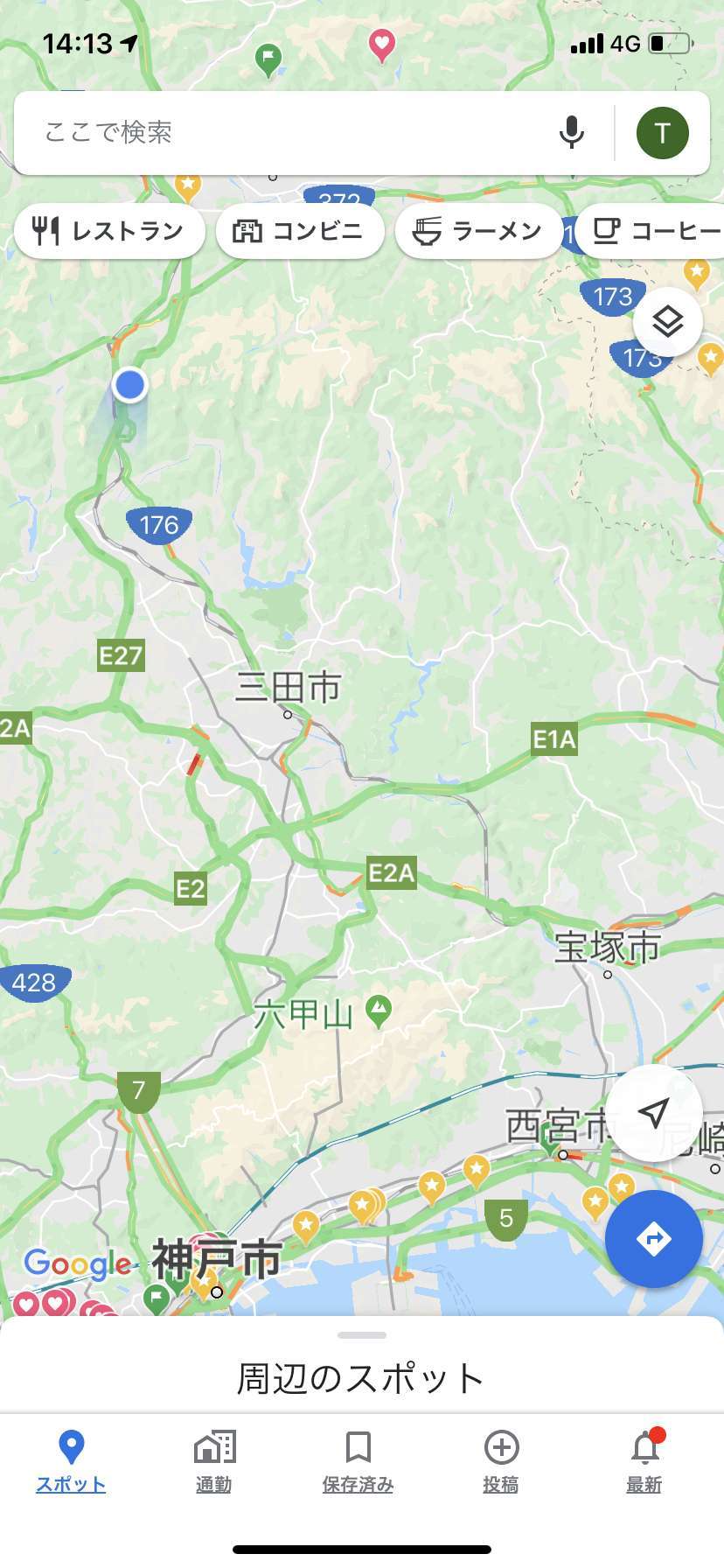Viewport: 724px width, 1568px height.
Task: Select the コンビニ chip
Action: coord(299,231)
